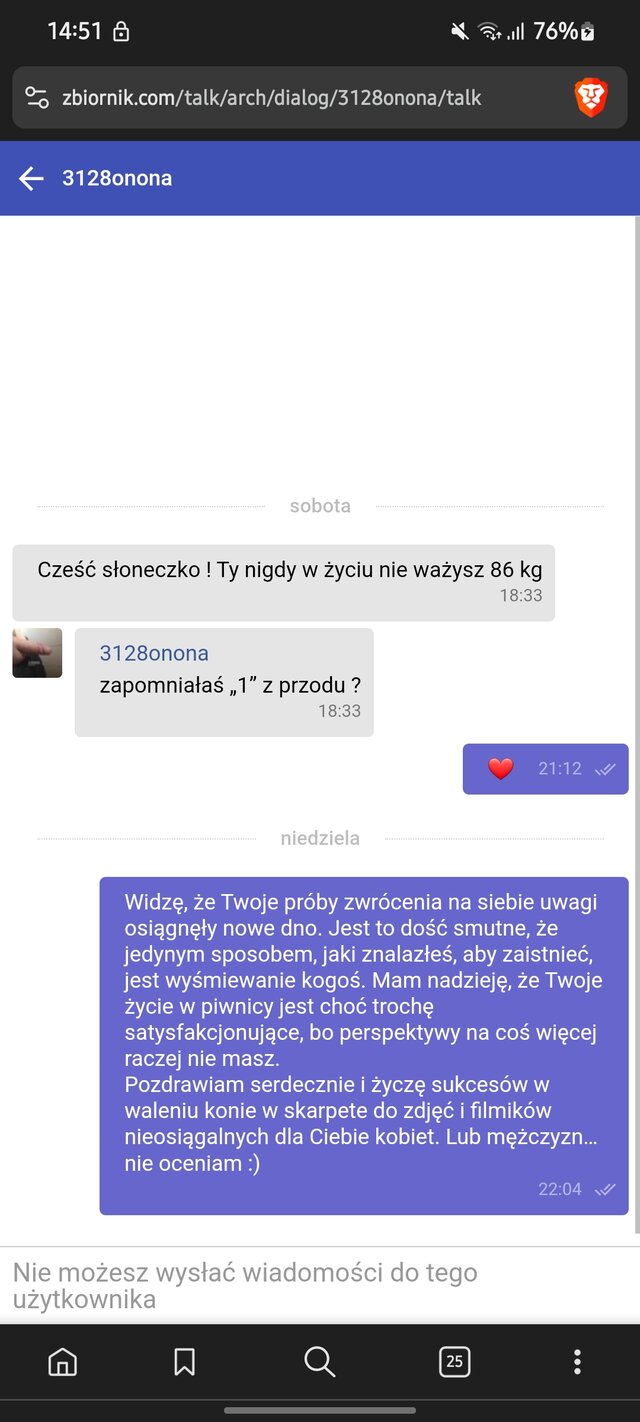
Task: Go to the browser home page
Action: [63, 1361]
